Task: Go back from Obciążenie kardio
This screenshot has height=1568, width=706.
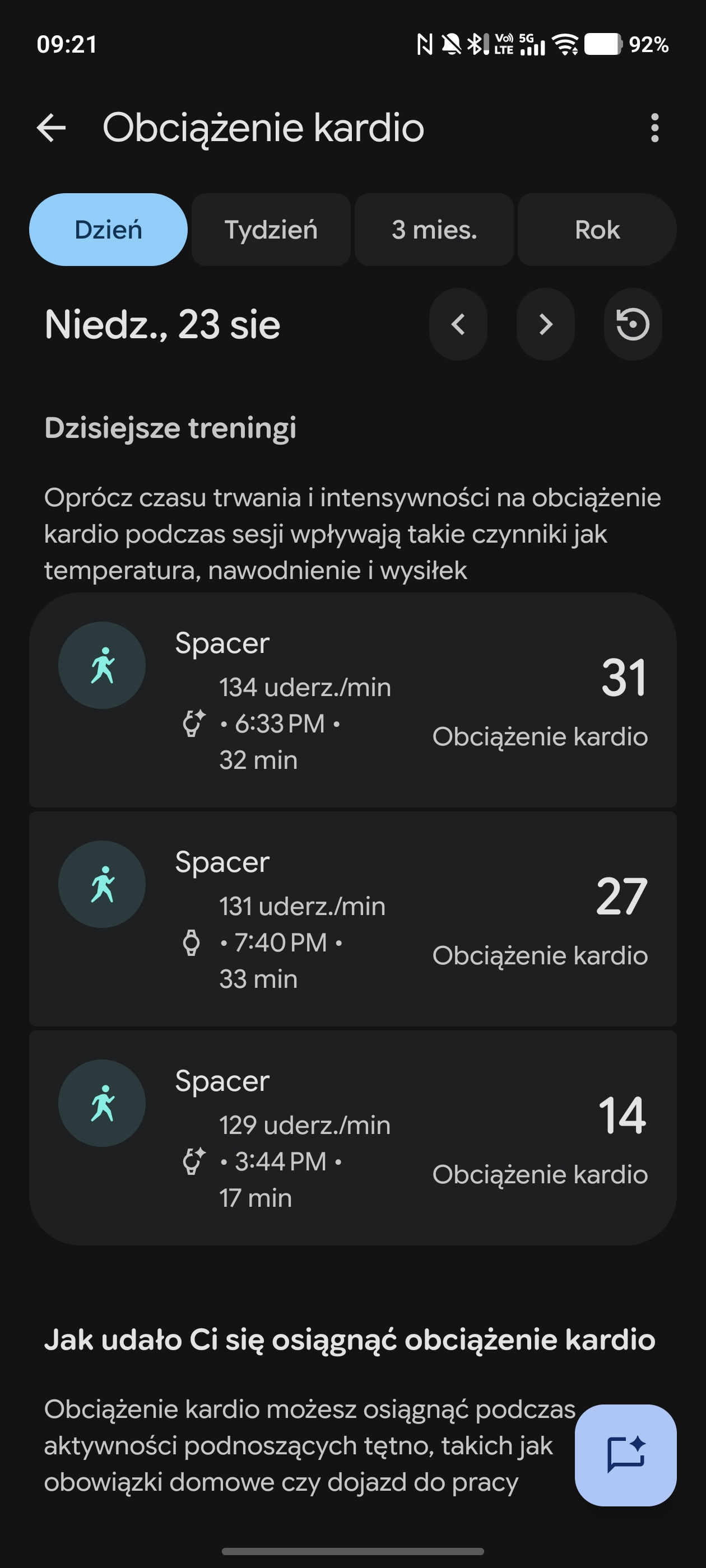Action: (51, 128)
